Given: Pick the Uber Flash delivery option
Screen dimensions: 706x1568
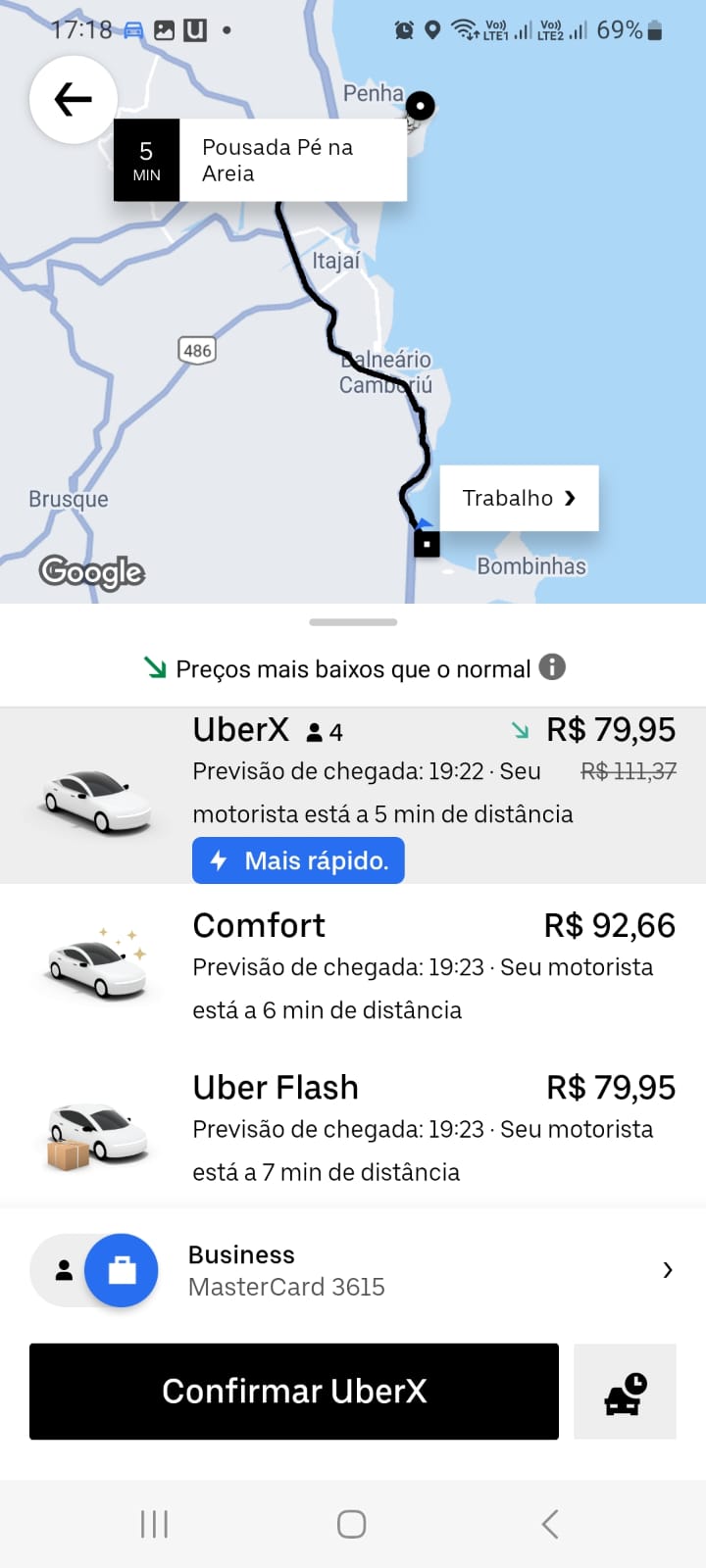Looking at the screenshot, I should (x=353, y=1128).
